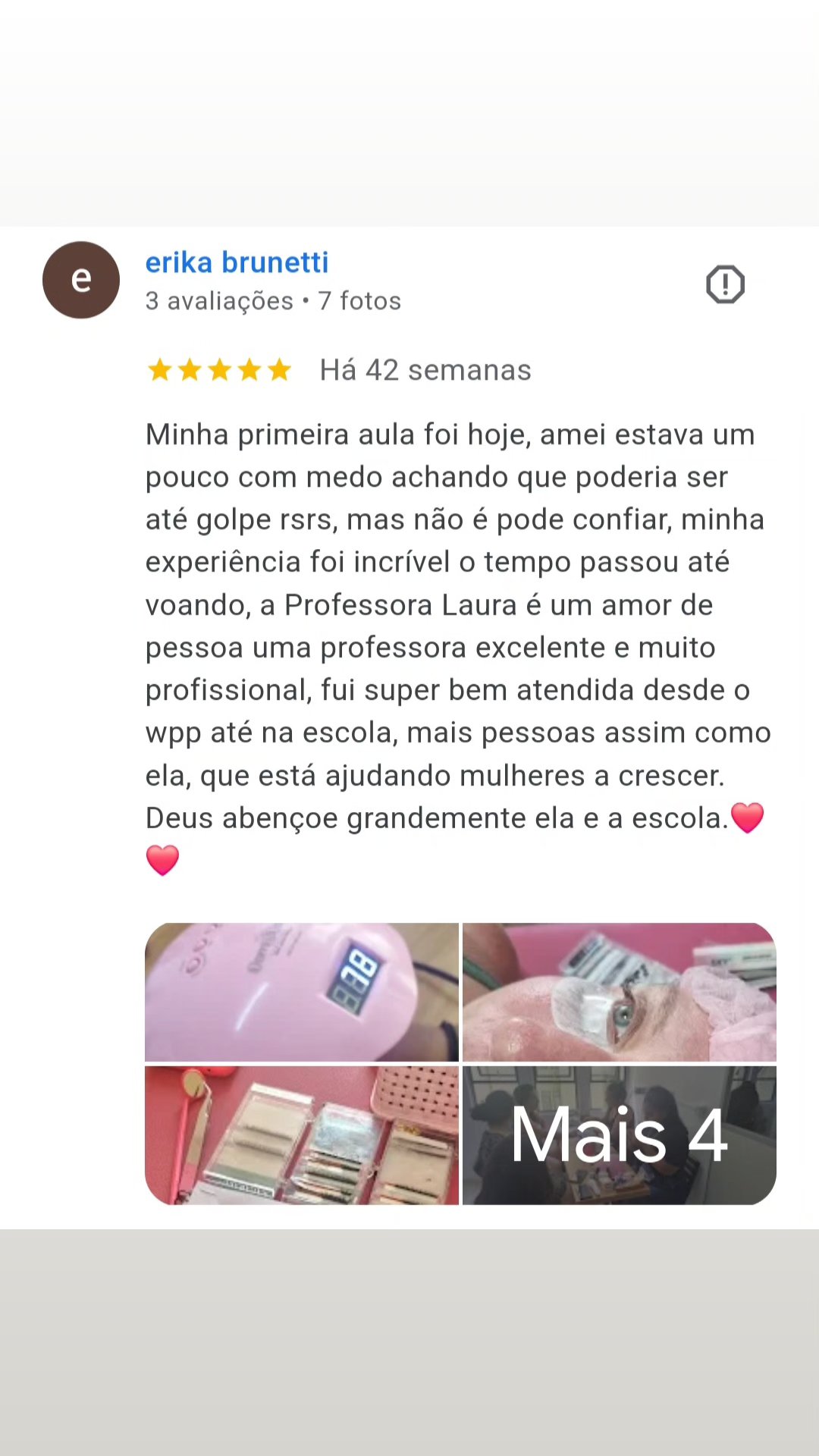Click the second heart emoji below text

click(x=162, y=860)
